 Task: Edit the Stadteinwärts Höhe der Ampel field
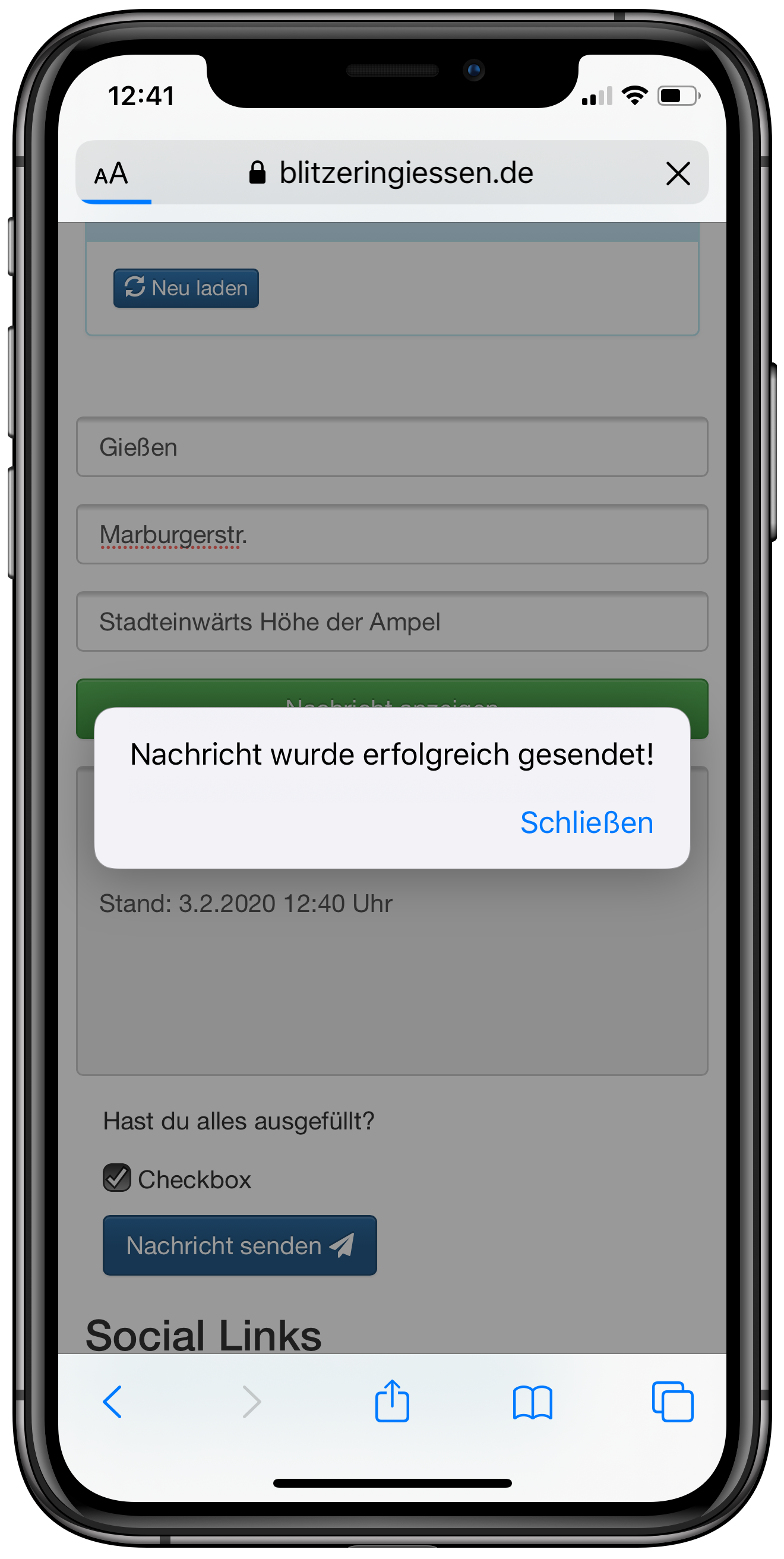coord(392,622)
